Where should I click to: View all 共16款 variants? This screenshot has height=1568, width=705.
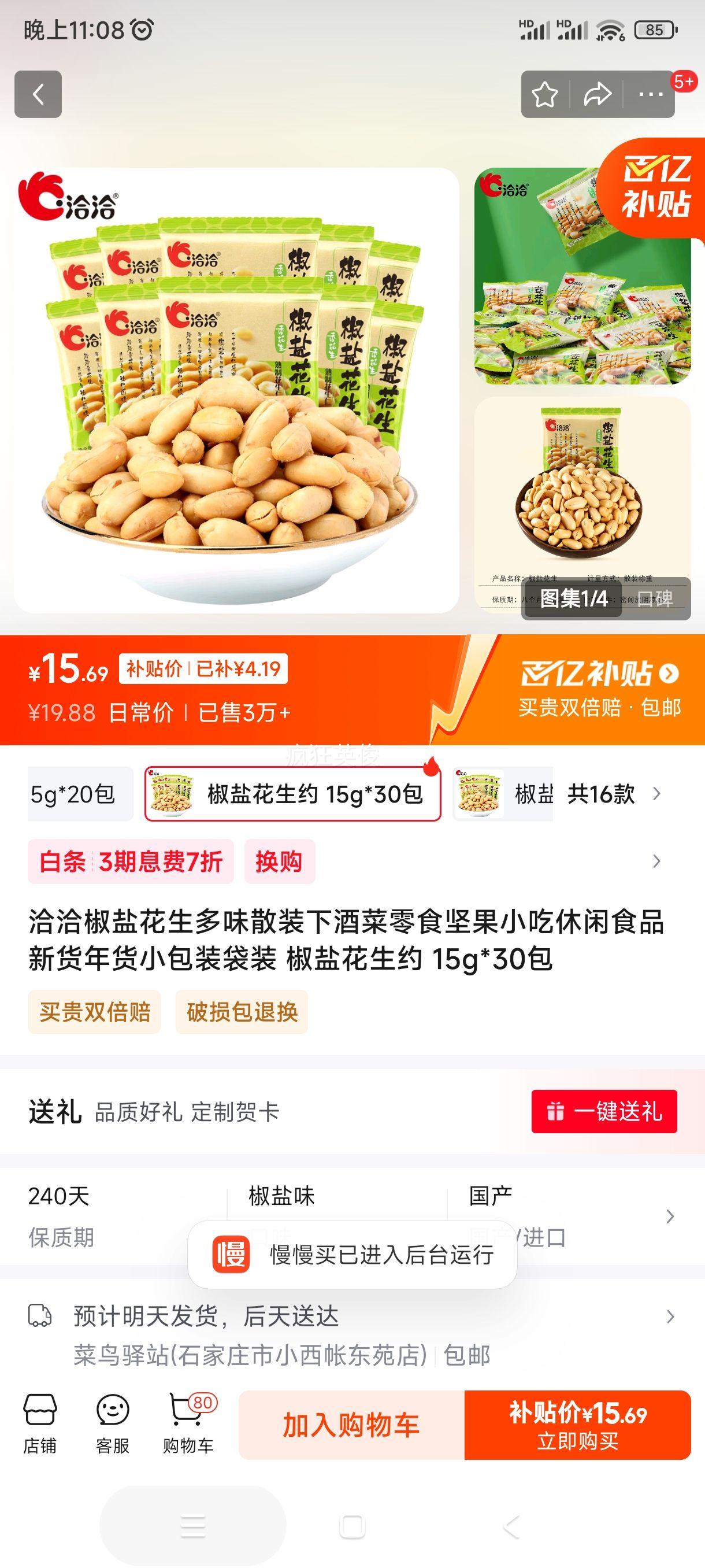611,794
